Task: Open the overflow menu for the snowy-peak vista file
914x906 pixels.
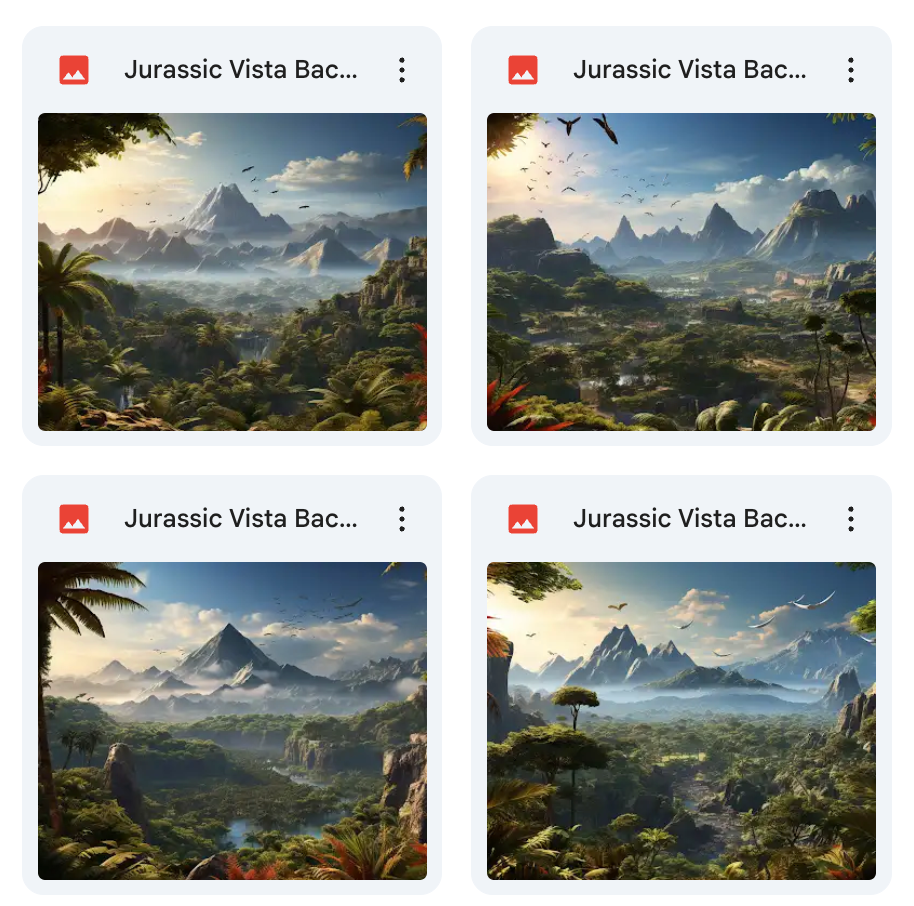Action: click(x=401, y=70)
